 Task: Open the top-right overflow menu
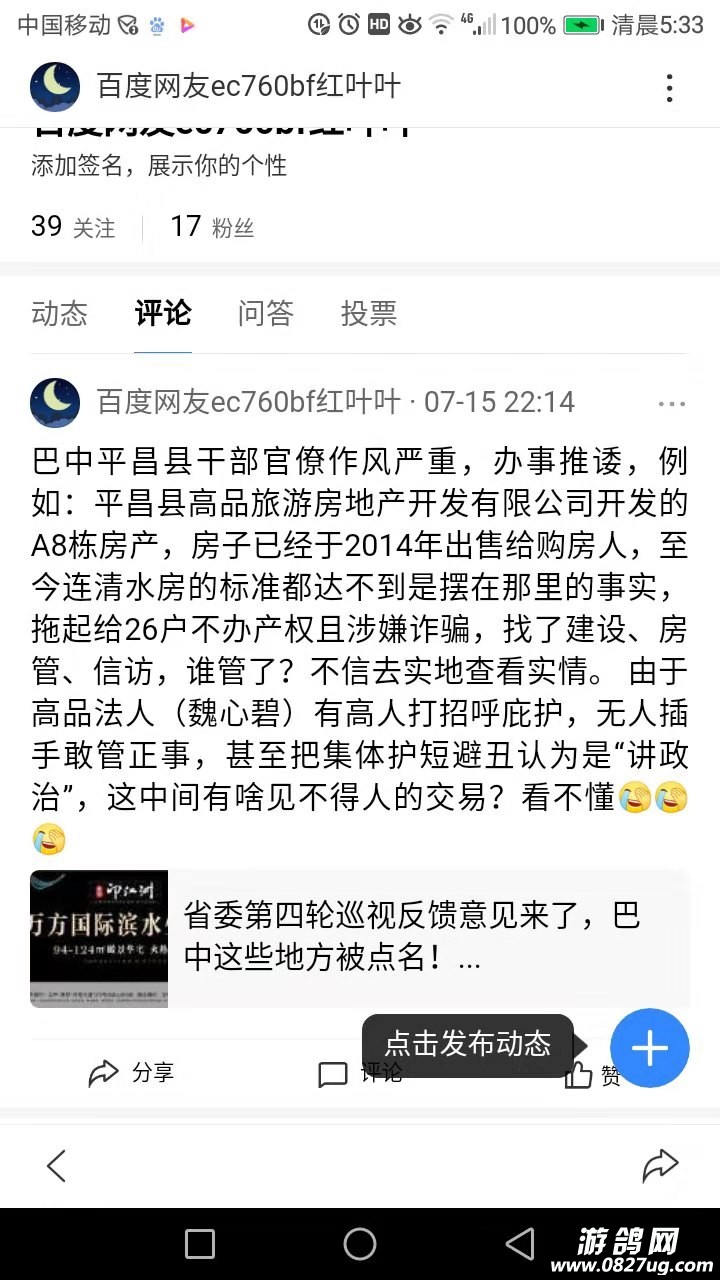669,88
